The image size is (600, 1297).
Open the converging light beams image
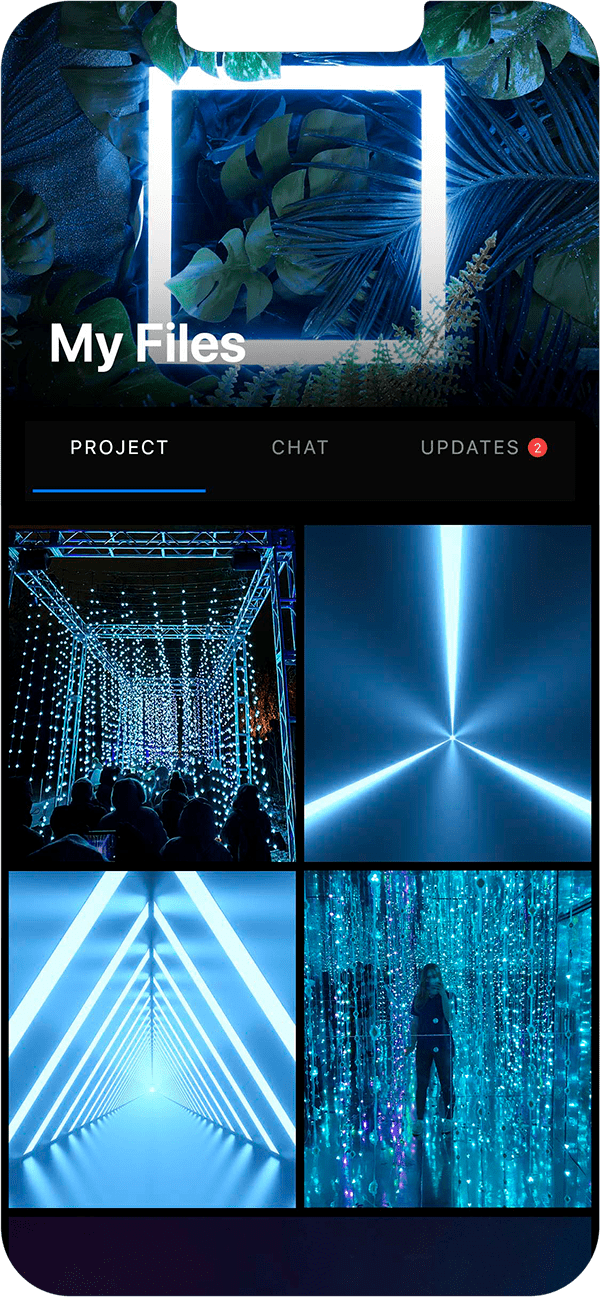[447, 693]
